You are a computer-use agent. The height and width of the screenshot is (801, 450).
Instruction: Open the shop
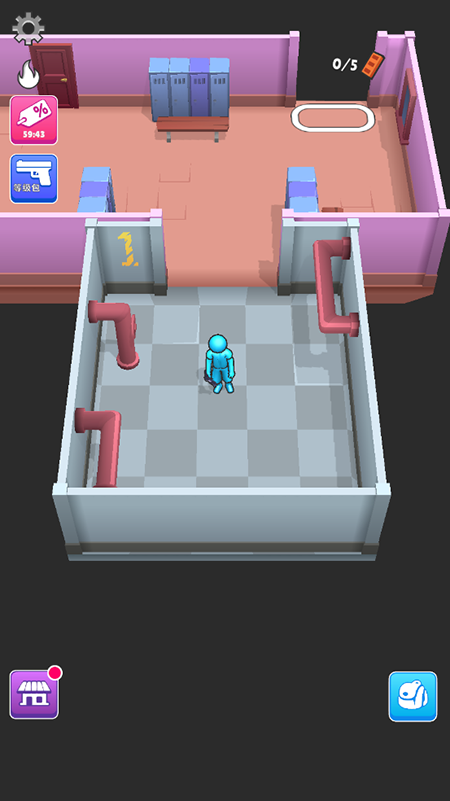click(34, 694)
